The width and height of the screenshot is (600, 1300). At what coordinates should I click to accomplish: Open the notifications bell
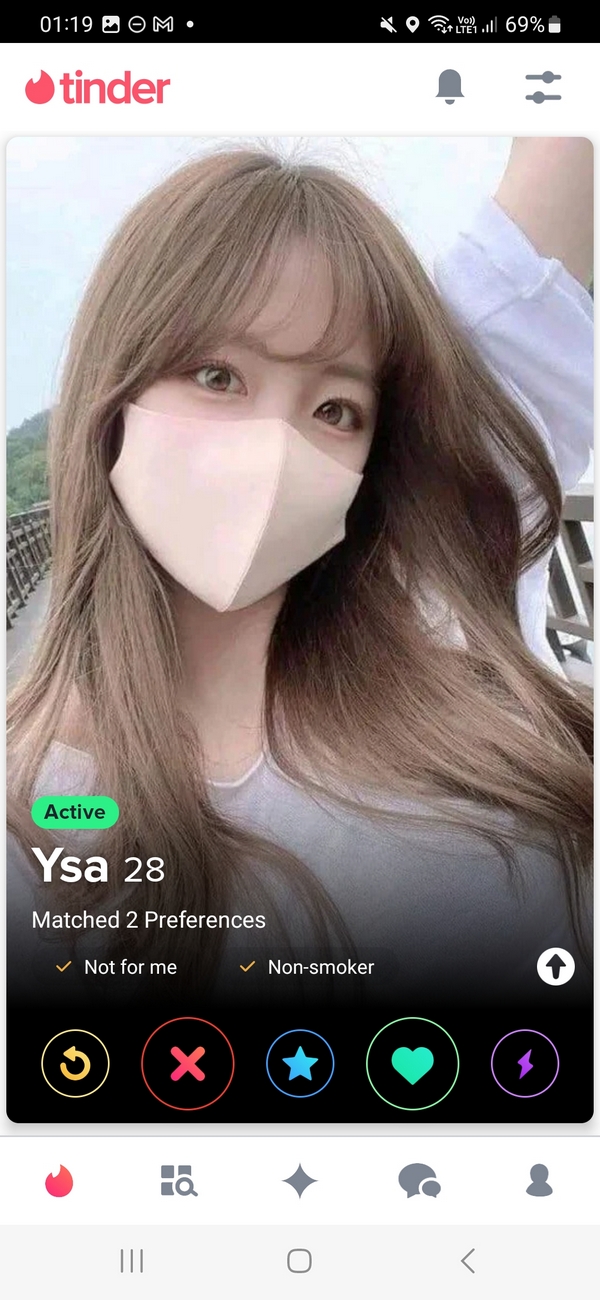coord(451,88)
